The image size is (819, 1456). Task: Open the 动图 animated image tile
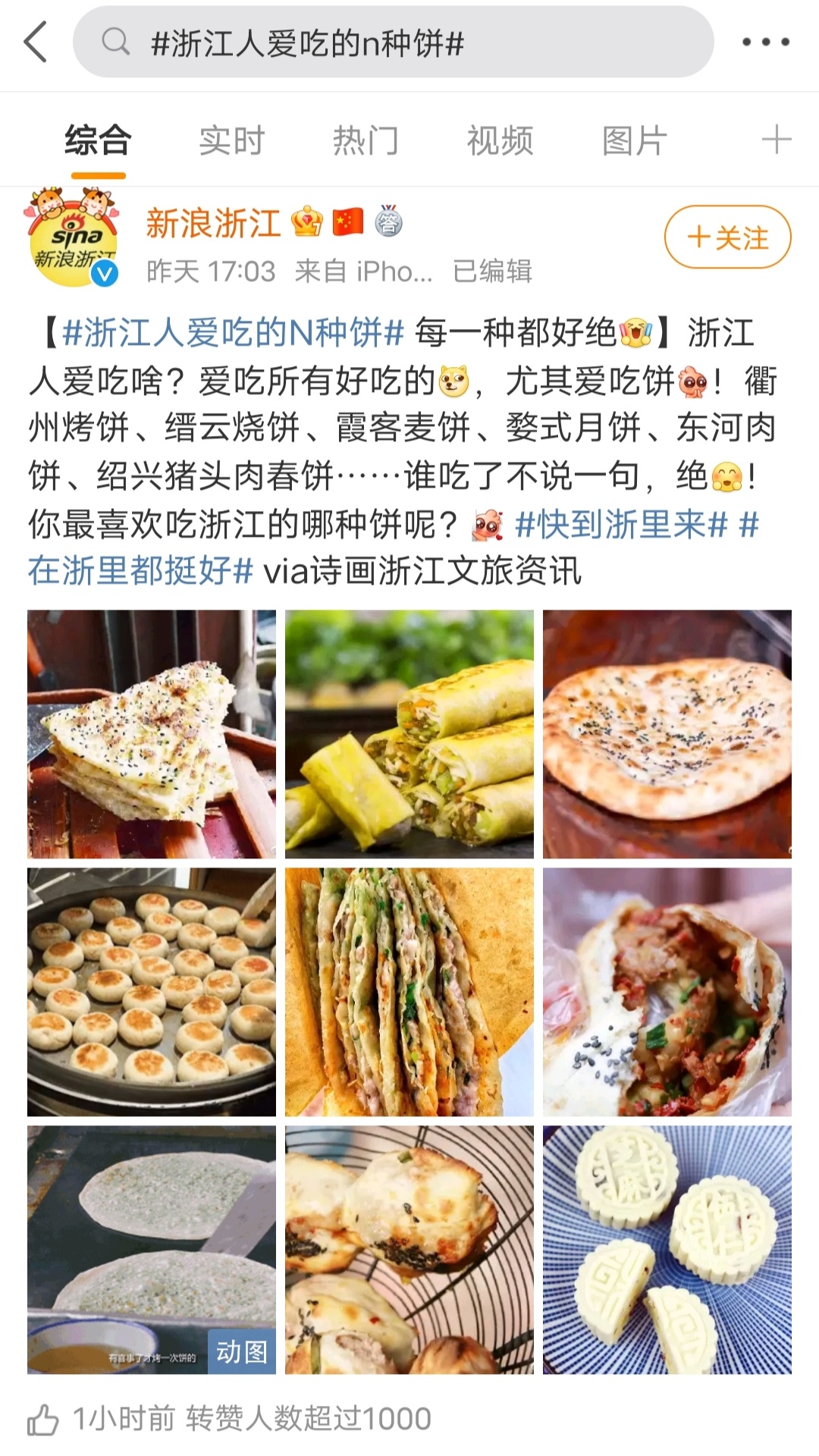pos(151,1250)
